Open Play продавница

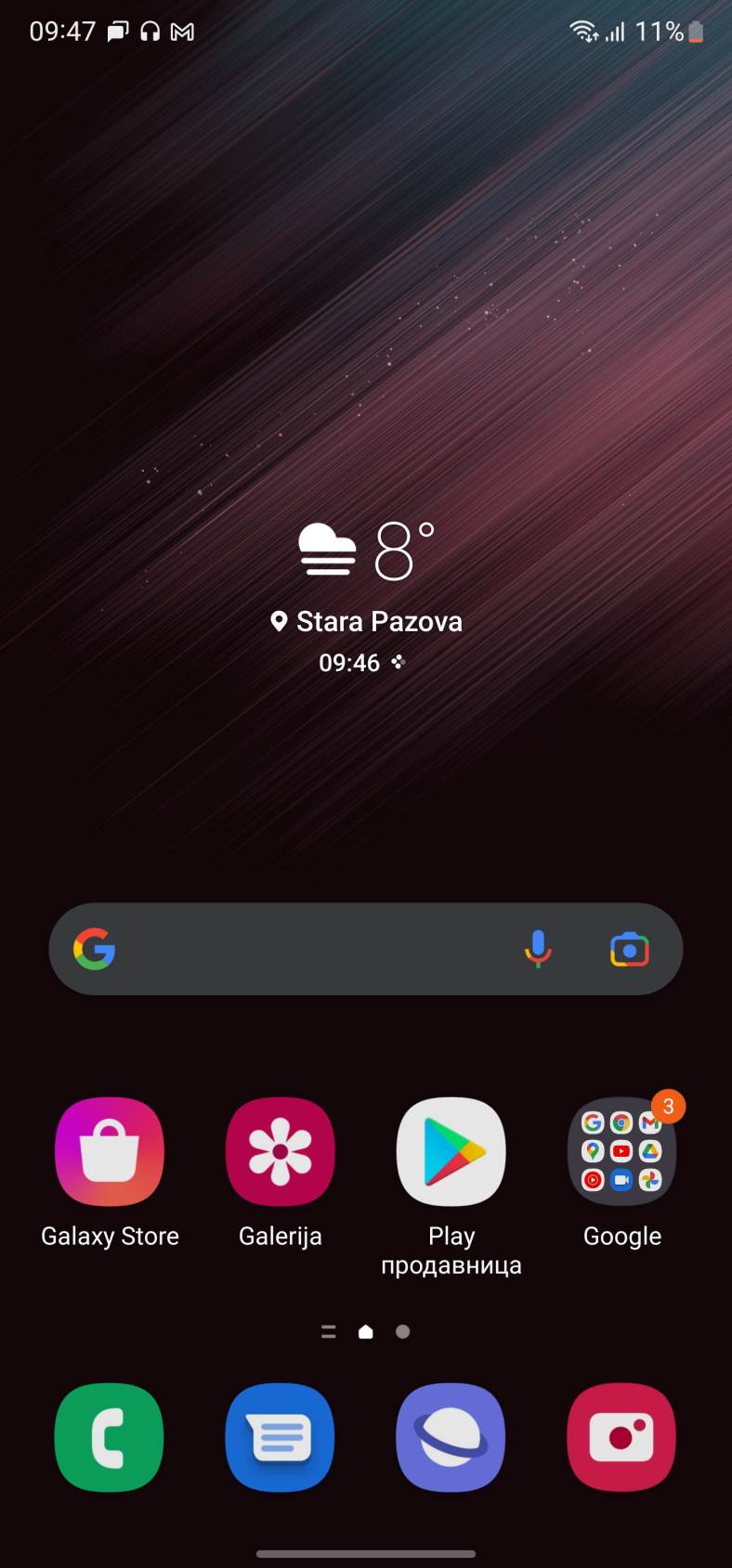click(451, 1151)
